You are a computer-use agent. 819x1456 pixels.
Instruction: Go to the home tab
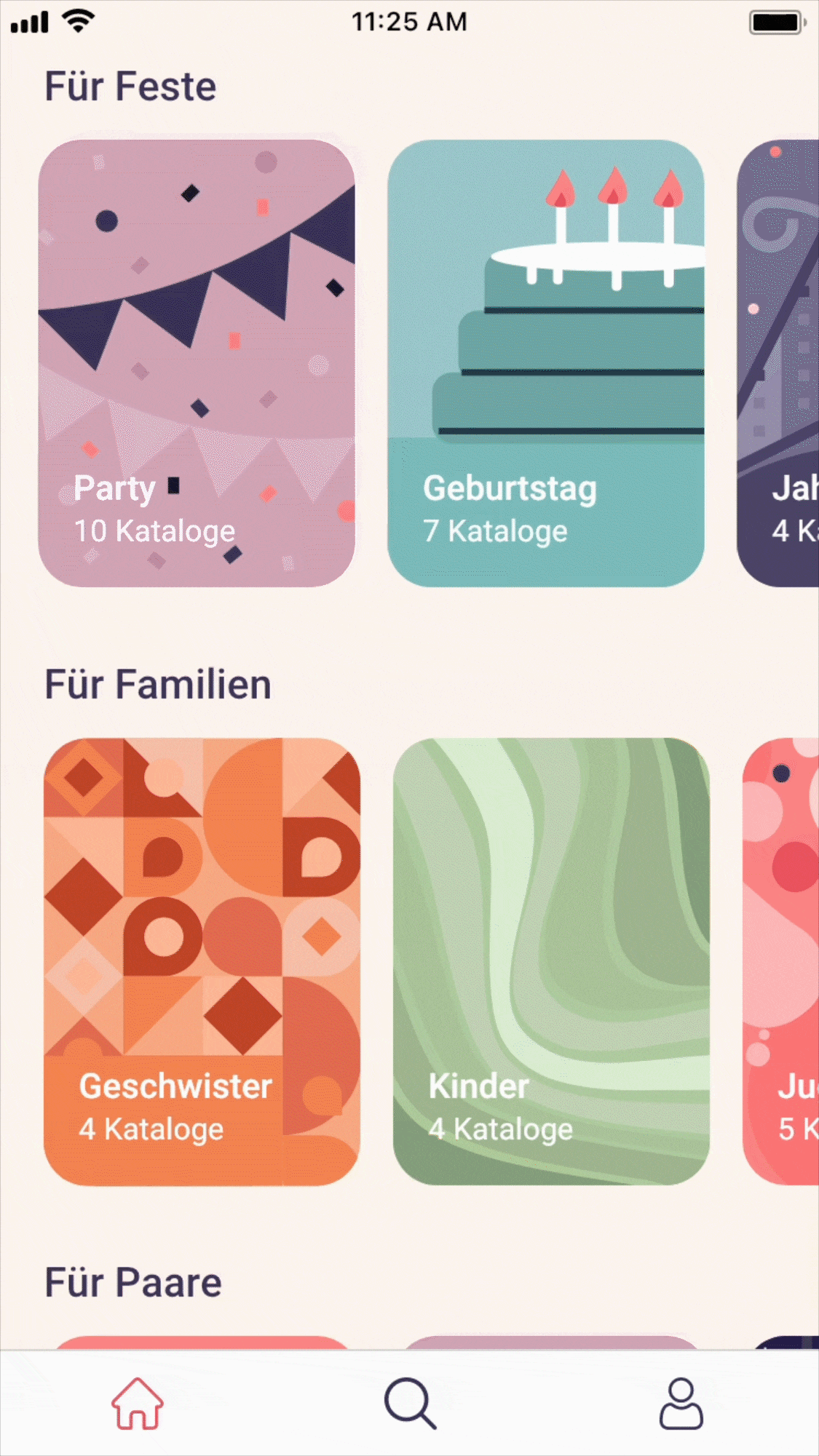pos(137,1403)
